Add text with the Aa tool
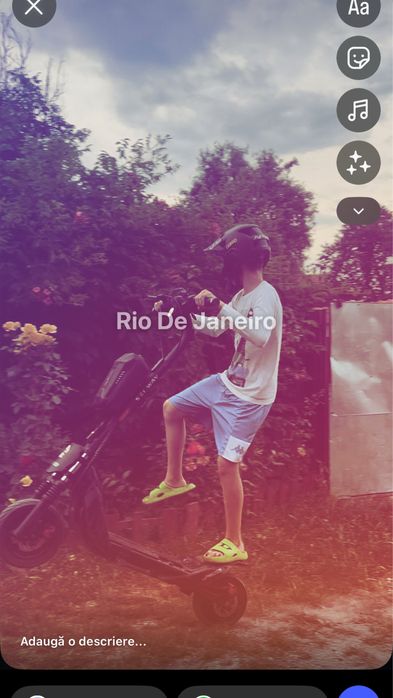The height and width of the screenshot is (698, 393). [x=358, y=7]
